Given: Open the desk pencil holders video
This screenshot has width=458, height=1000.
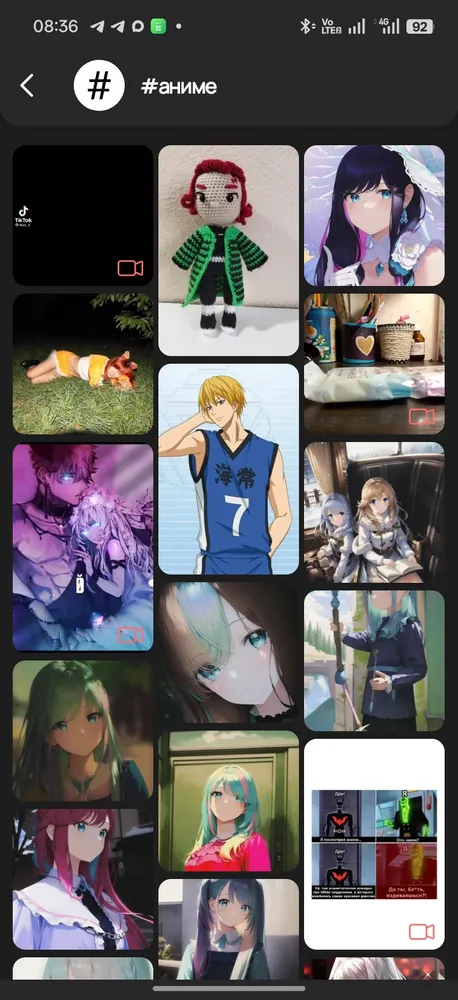Looking at the screenshot, I should tap(374, 364).
